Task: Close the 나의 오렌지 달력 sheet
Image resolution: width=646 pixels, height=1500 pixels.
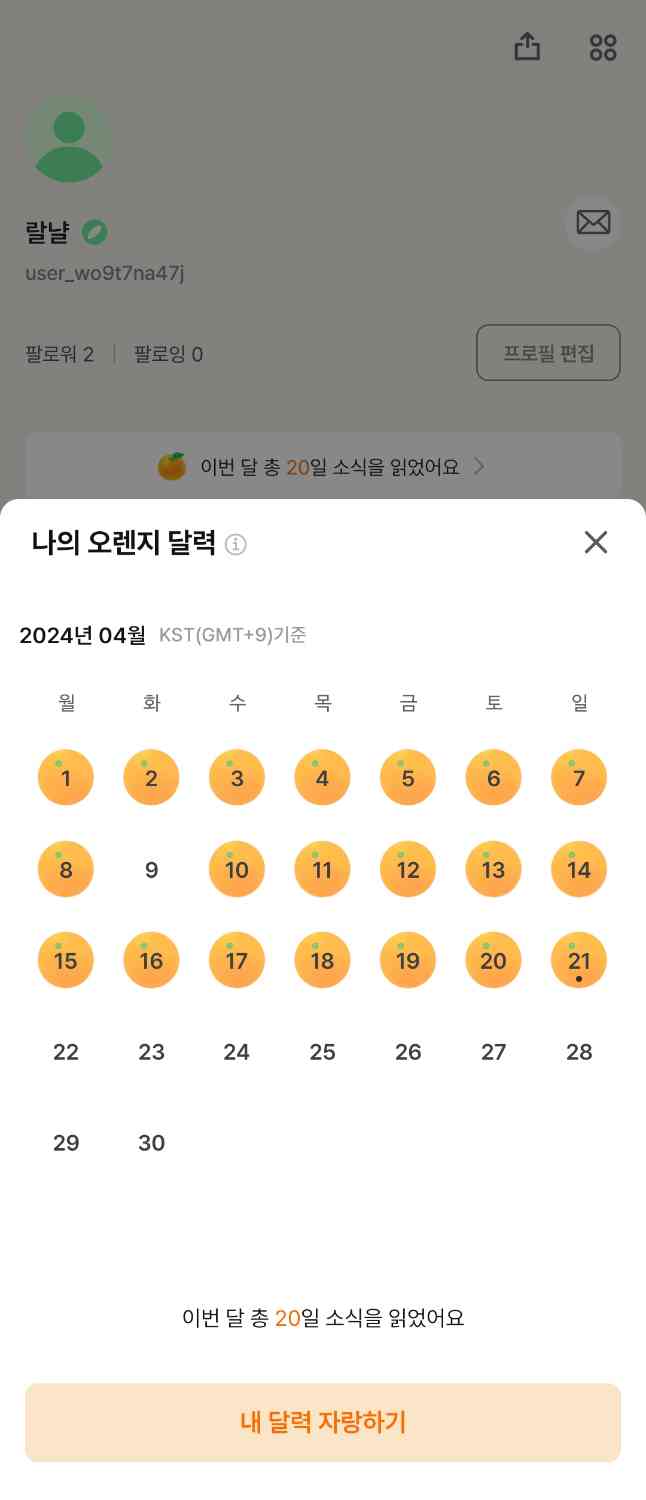Action: click(x=595, y=543)
